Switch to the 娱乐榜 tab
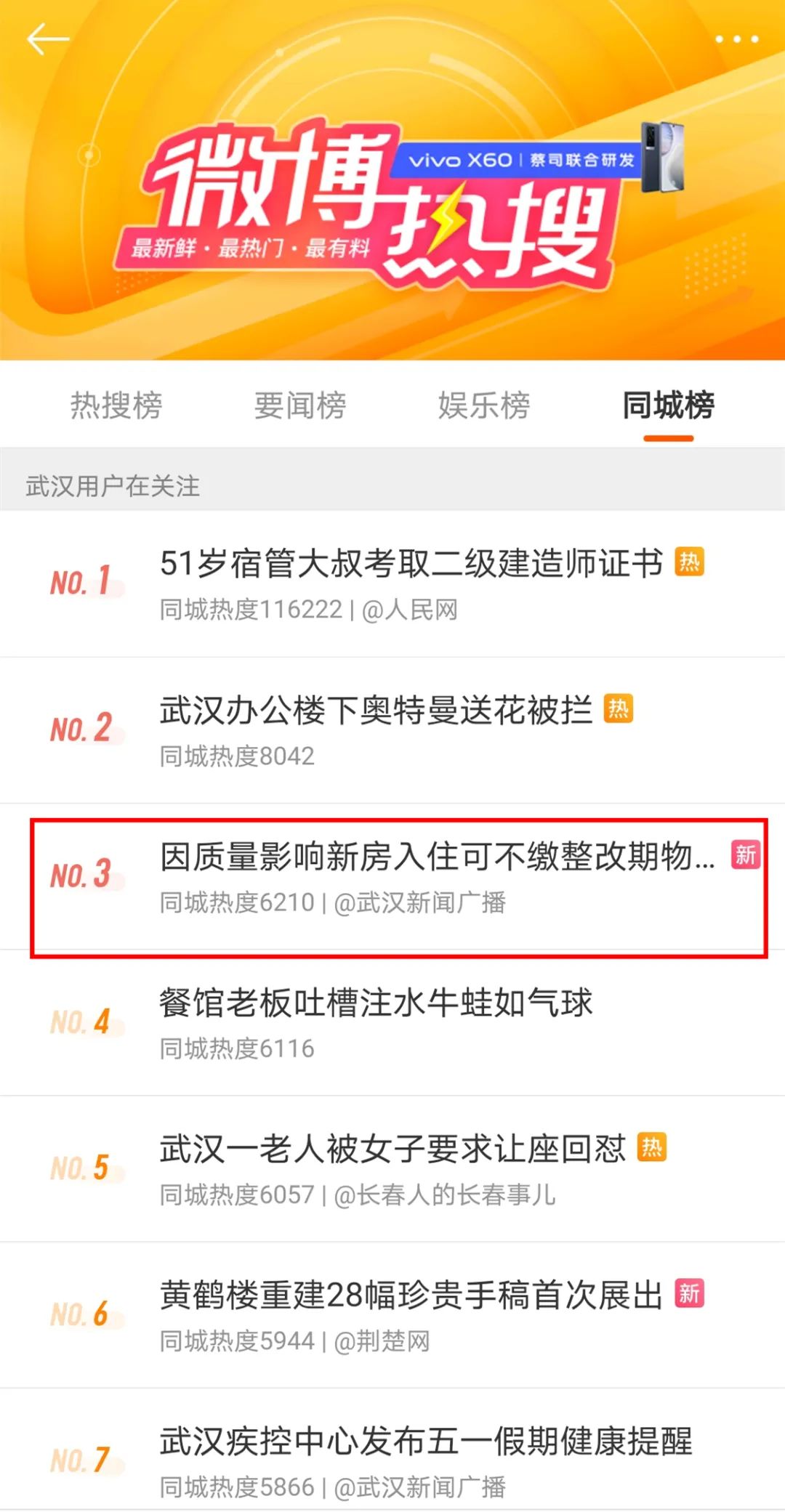Screen dimensions: 785x1512 (484, 405)
